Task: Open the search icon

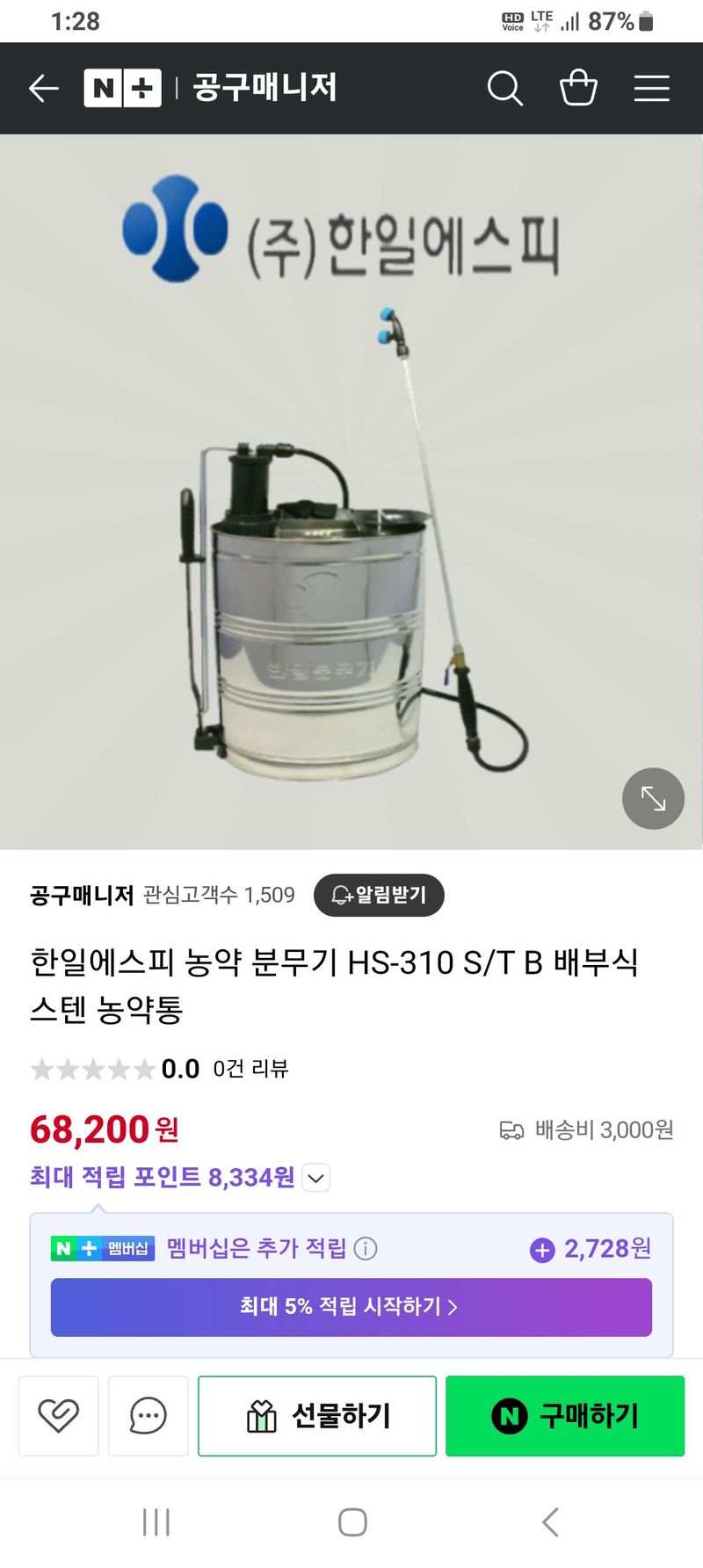Action: (504, 88)
